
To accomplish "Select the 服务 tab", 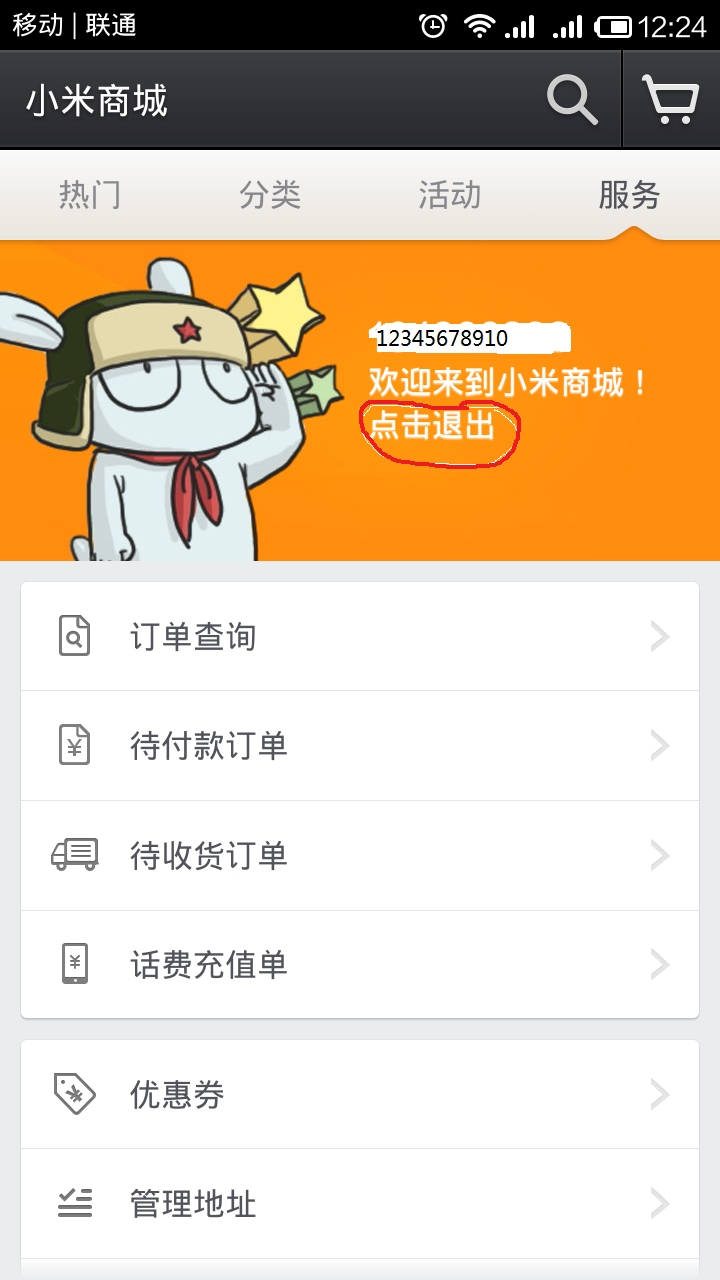I will point(630,196).
